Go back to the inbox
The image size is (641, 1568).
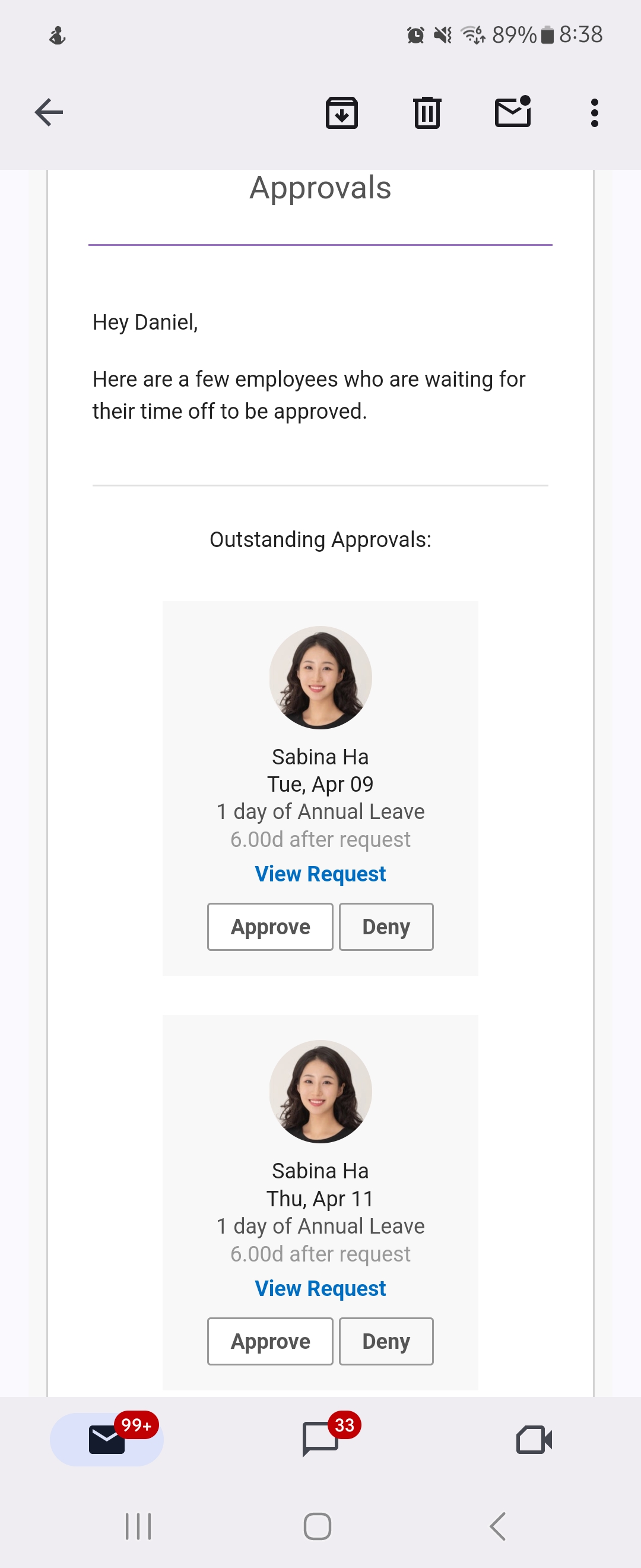pyautogui.click(x=49, y=113)
